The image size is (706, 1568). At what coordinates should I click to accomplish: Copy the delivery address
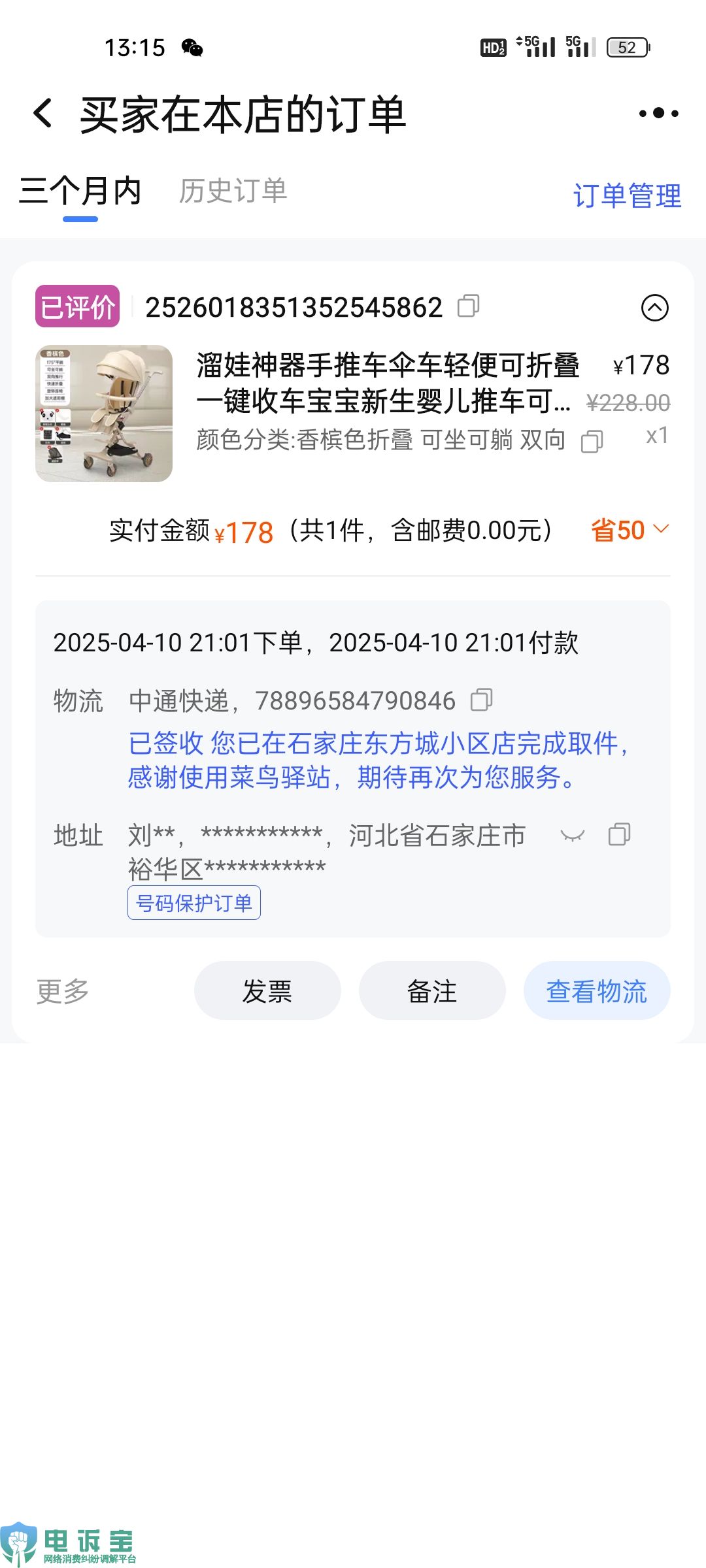point(619,835)
